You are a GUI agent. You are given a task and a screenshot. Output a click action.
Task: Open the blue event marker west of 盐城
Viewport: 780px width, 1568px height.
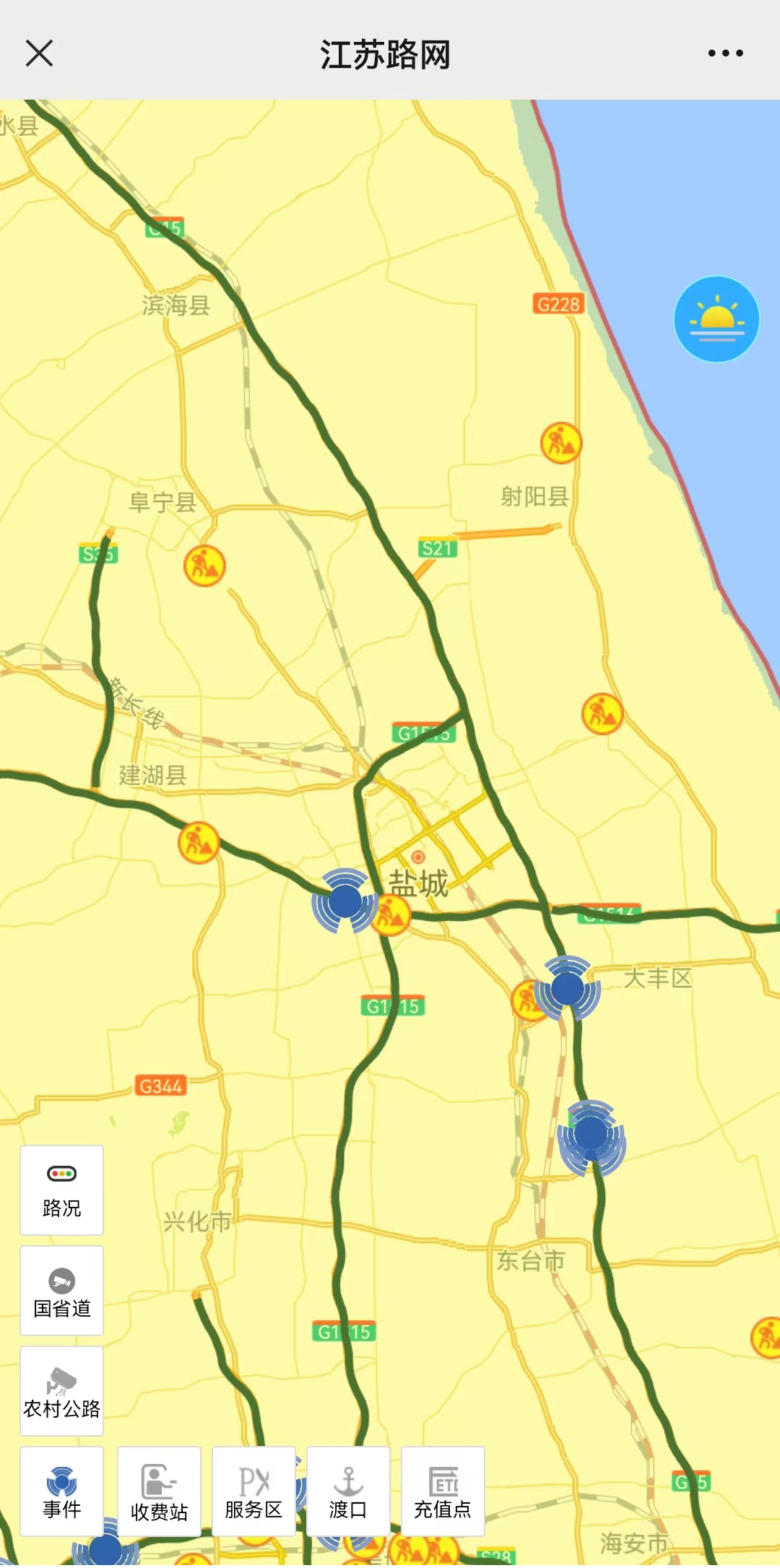coord(344,901)
